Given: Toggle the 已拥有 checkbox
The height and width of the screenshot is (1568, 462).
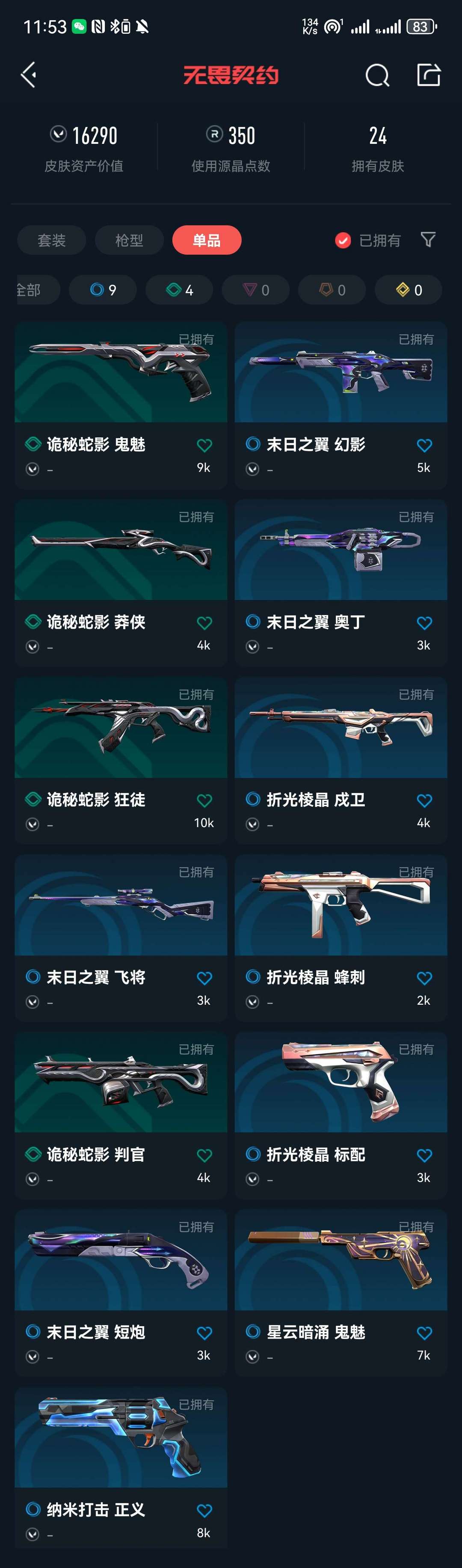Looking at the screenshot, I should coord(368,241).
